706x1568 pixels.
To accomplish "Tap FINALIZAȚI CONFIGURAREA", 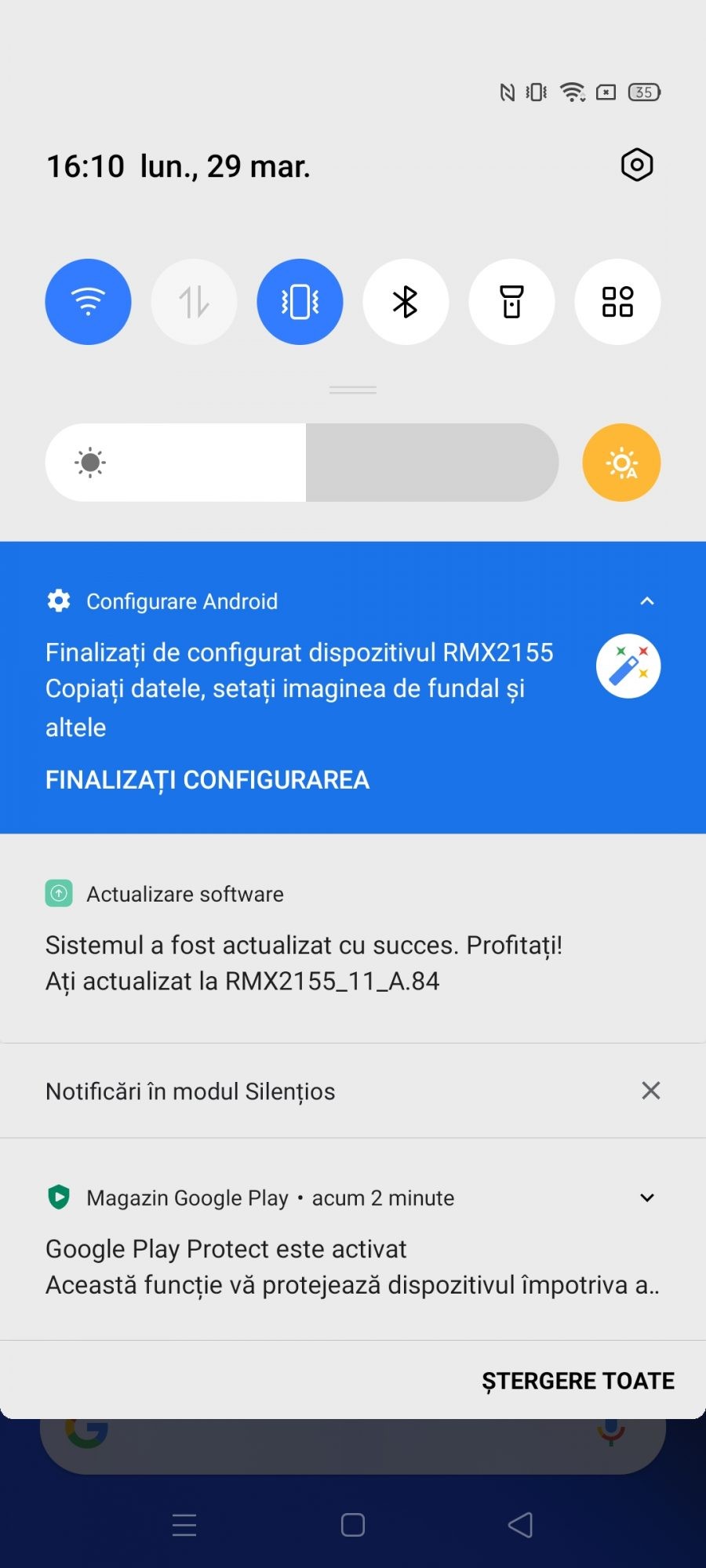I will click(x=207, y=780).
